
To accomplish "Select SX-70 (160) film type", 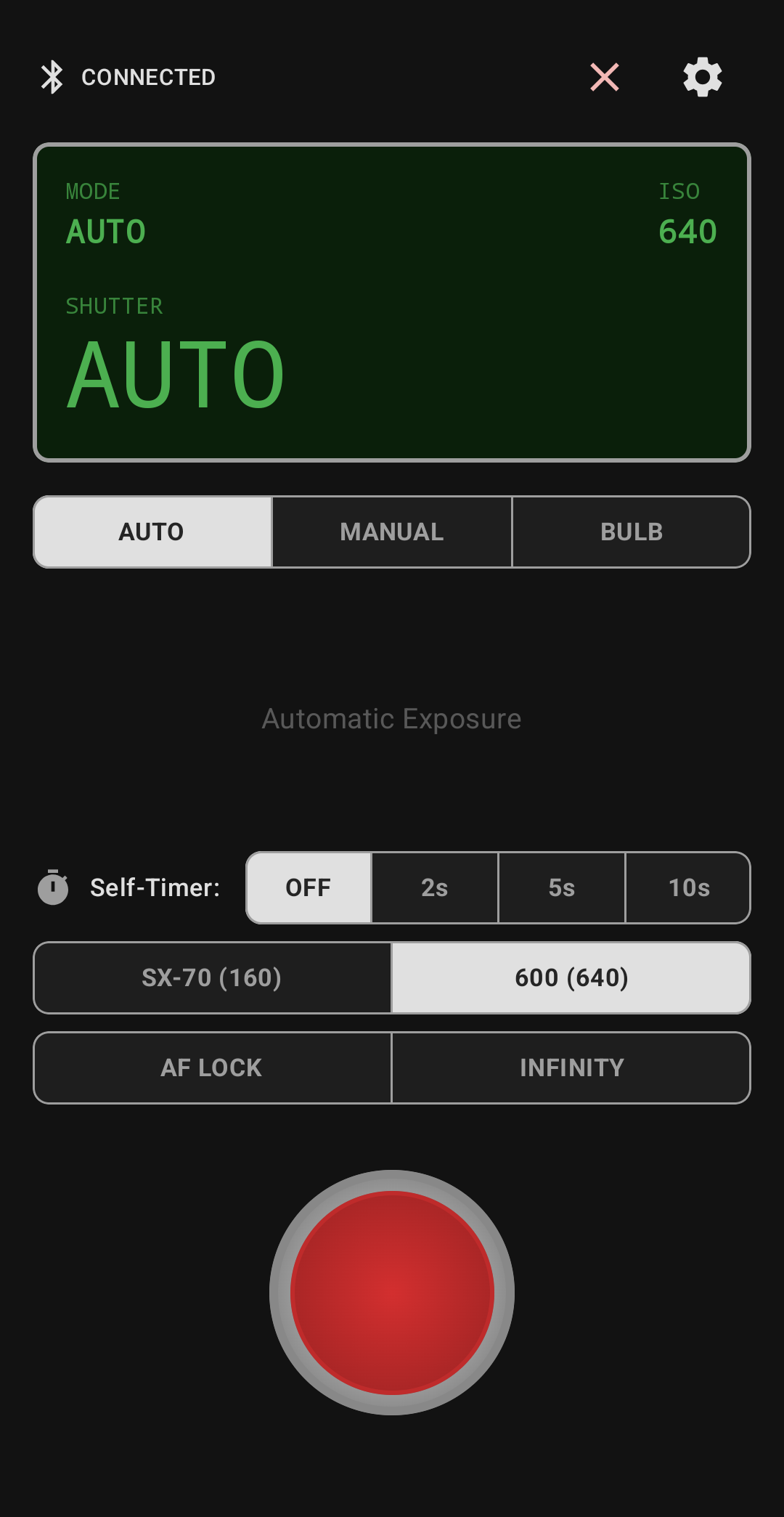I will [212, 977].
